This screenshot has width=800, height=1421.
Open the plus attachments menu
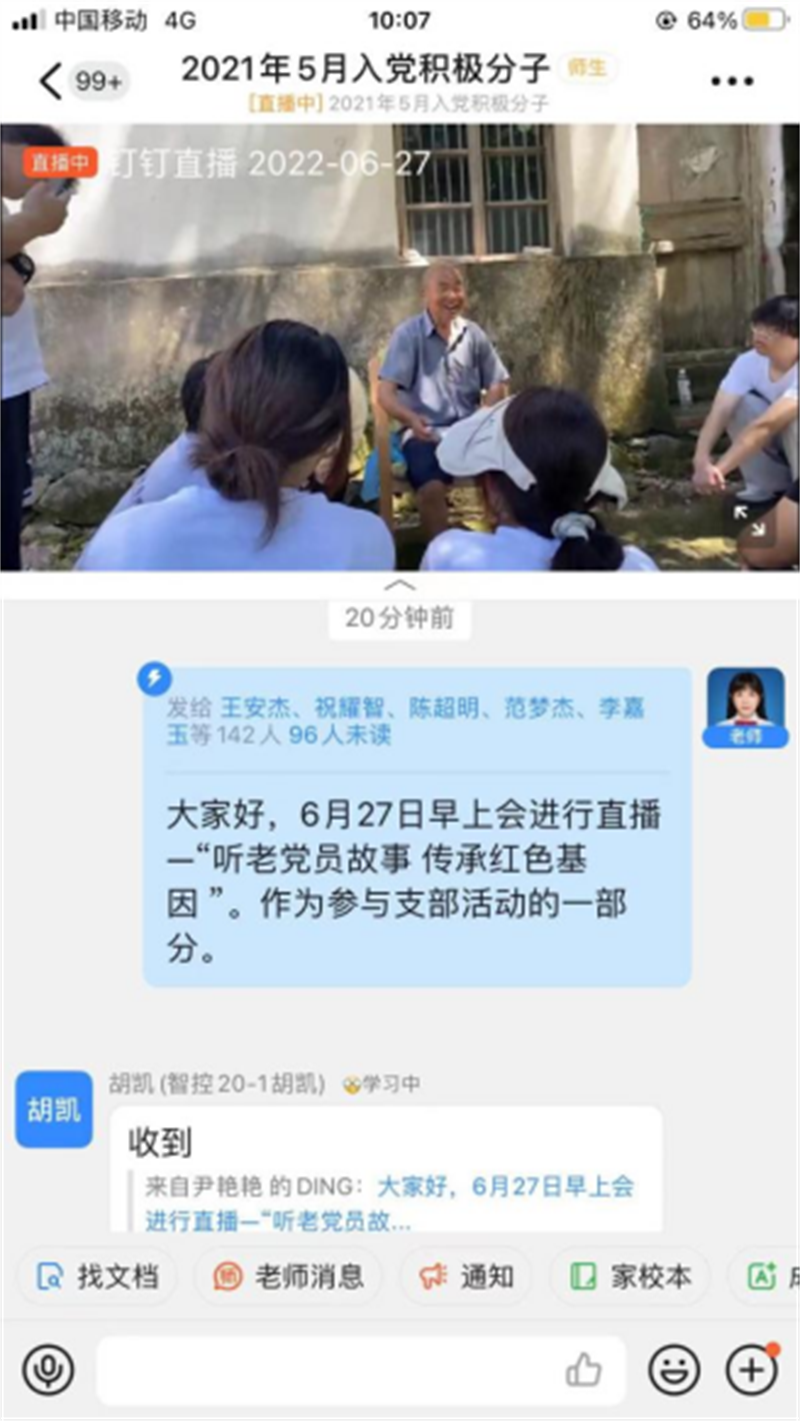pyautogui.click(x=750, y=1369)
